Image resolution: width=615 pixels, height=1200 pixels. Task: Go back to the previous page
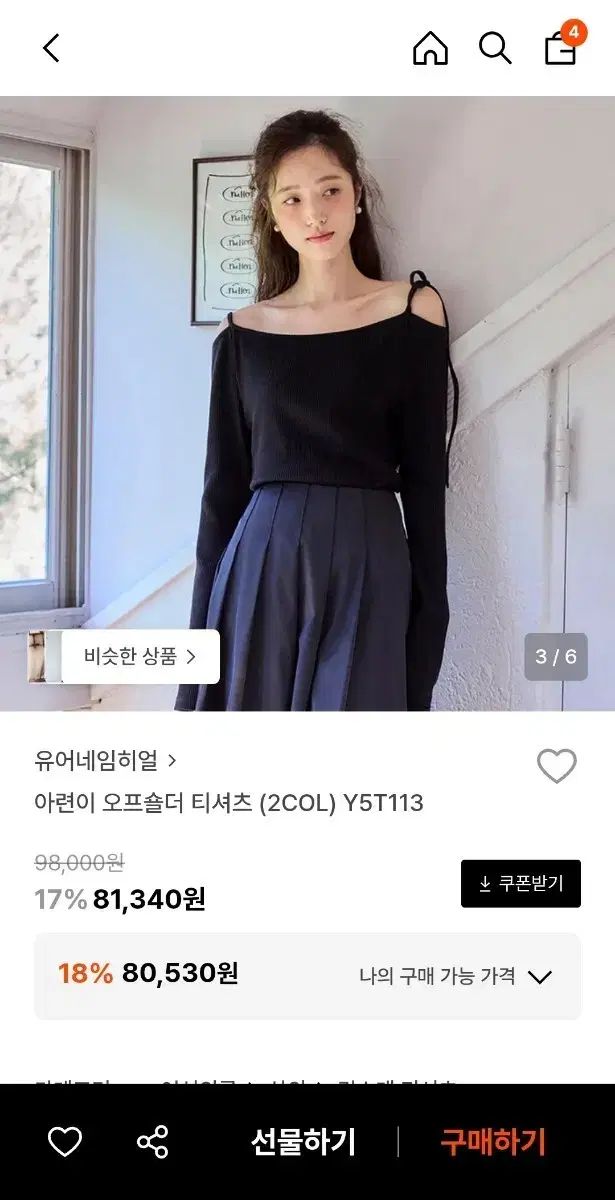(51, 48)
